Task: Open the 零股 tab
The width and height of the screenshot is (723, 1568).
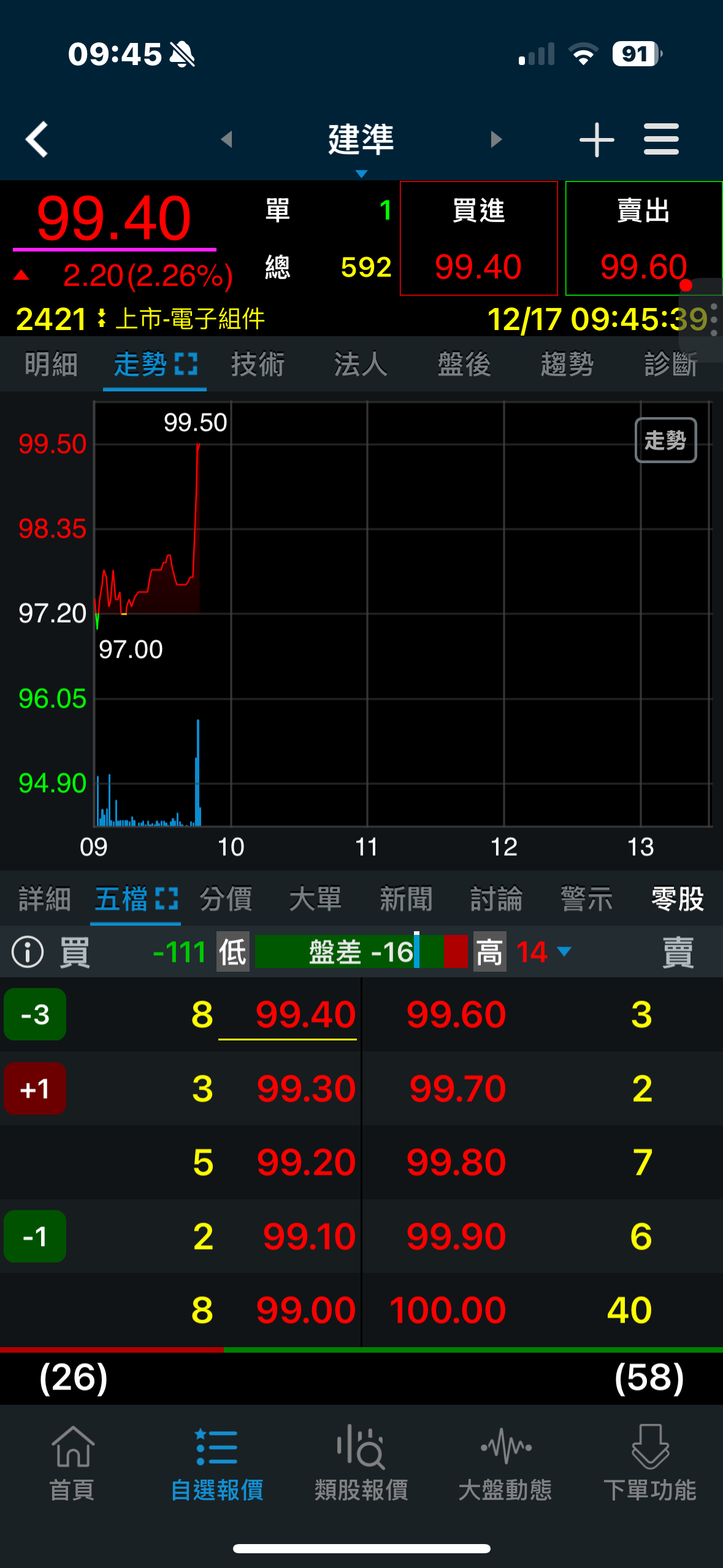Action: coord(677,899)
